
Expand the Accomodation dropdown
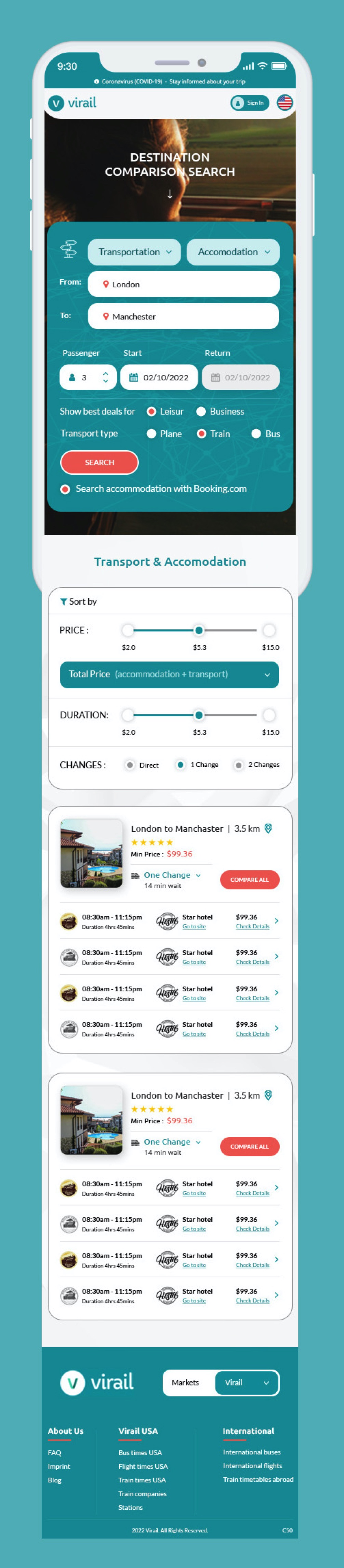(x=233, y=252)
